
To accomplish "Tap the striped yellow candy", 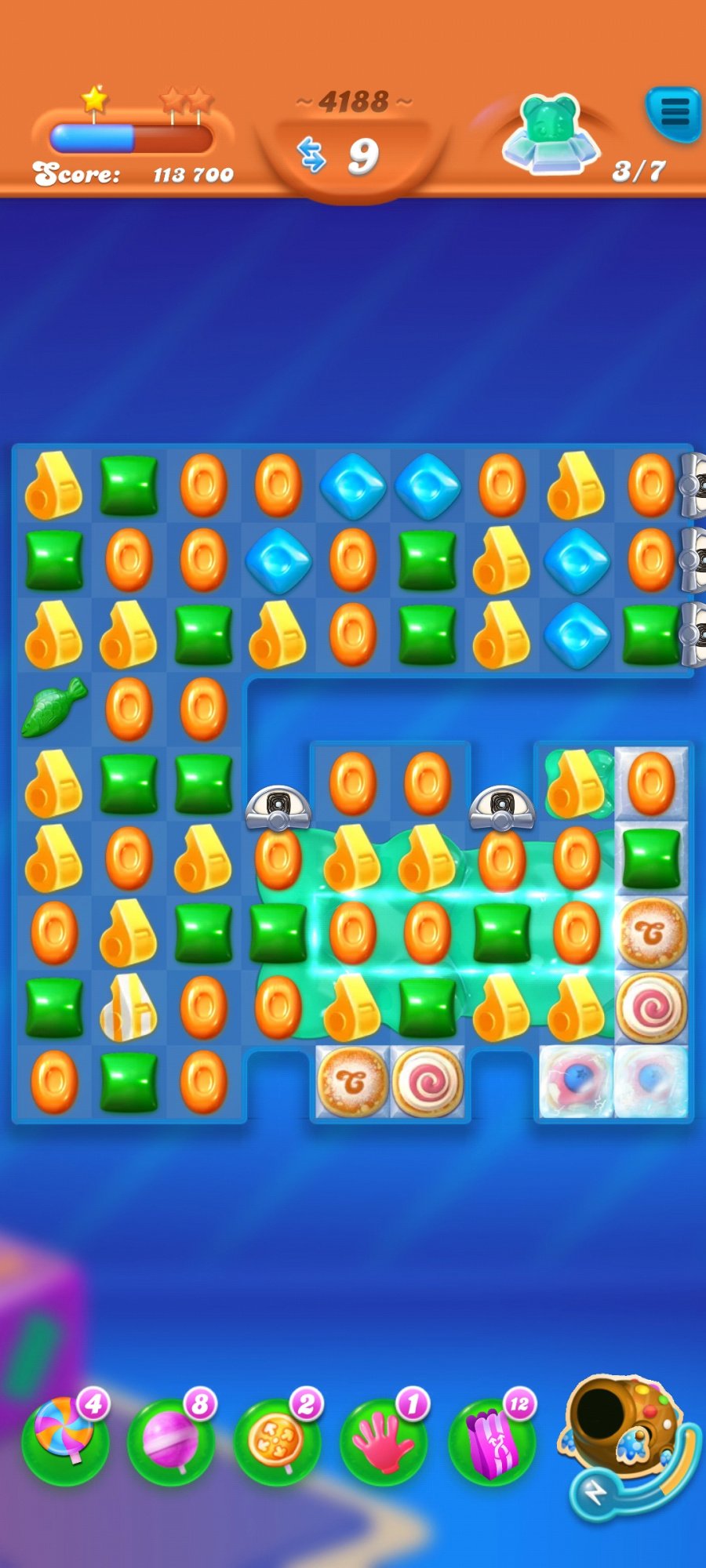I will pyautogui.click(x=128, y=1007).
